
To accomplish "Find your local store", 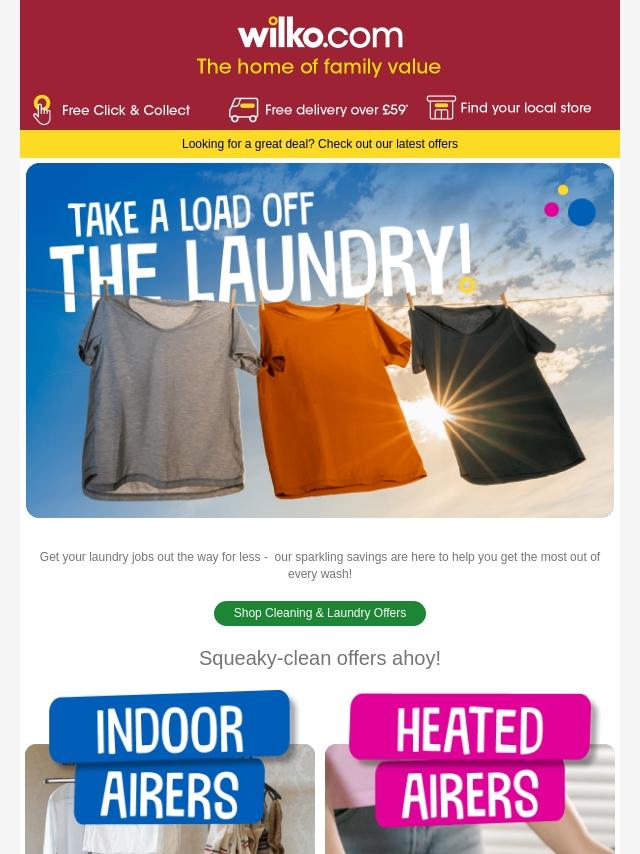I will (x=509, y=108).
